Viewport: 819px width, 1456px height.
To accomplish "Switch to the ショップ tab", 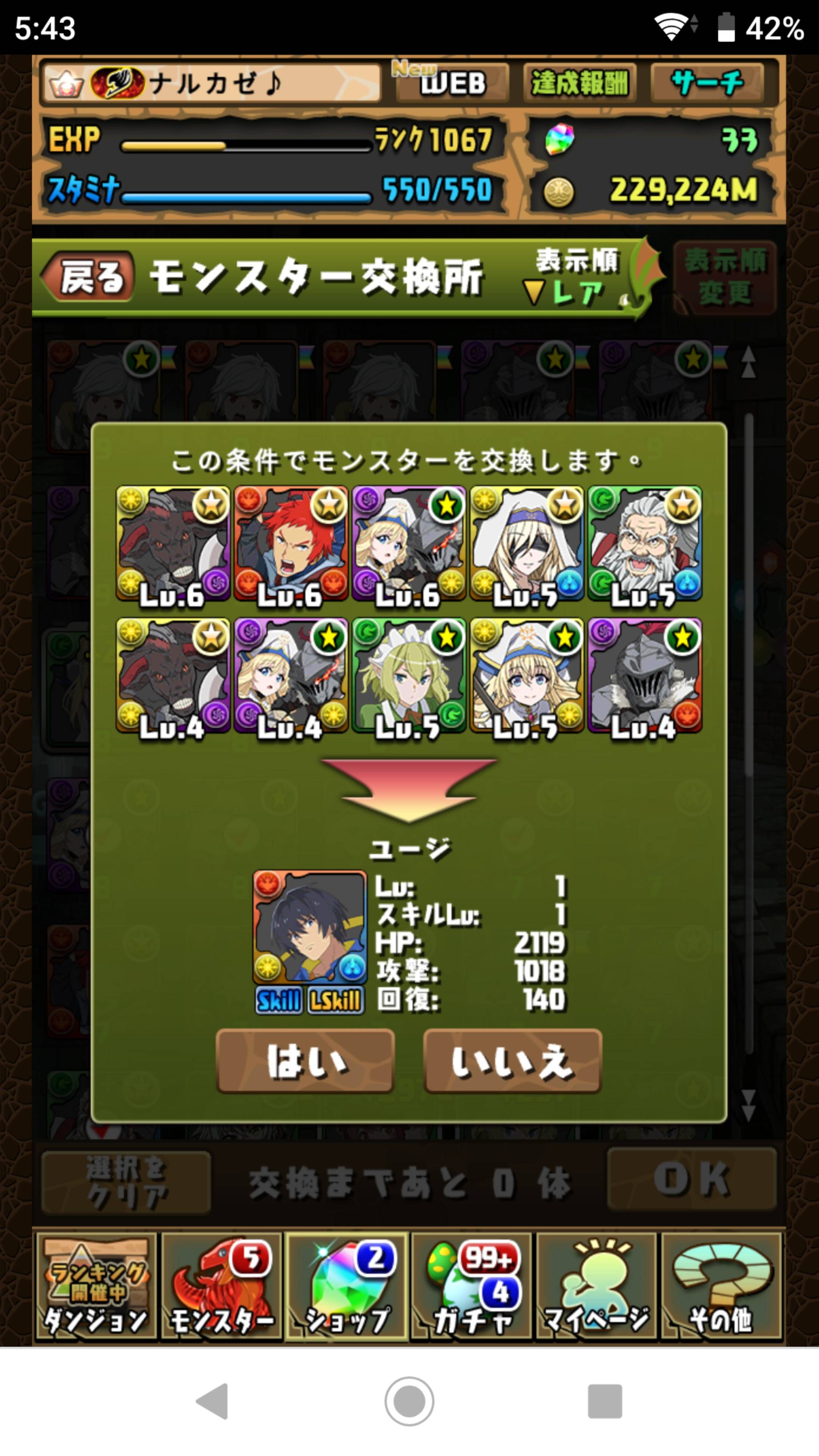I will pos(347,1286).
